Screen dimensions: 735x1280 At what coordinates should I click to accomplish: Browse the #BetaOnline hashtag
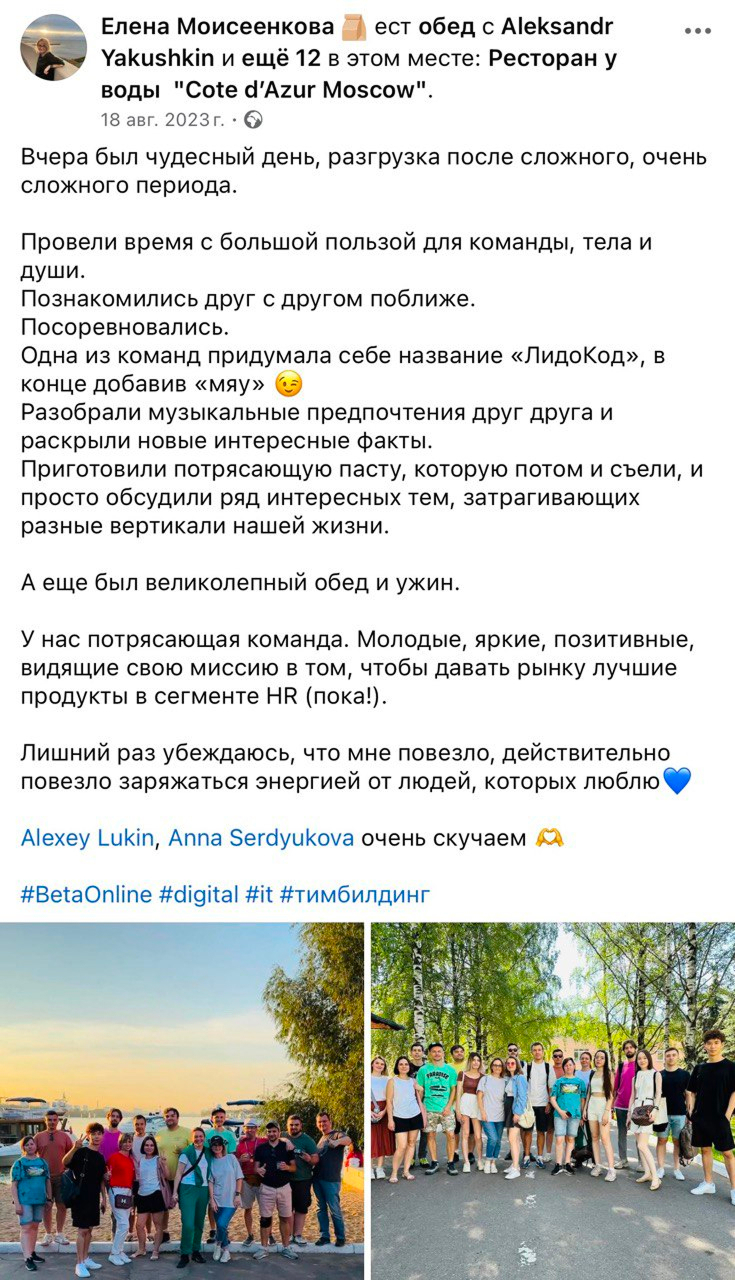pyautogui.click(x=86, y=894)
